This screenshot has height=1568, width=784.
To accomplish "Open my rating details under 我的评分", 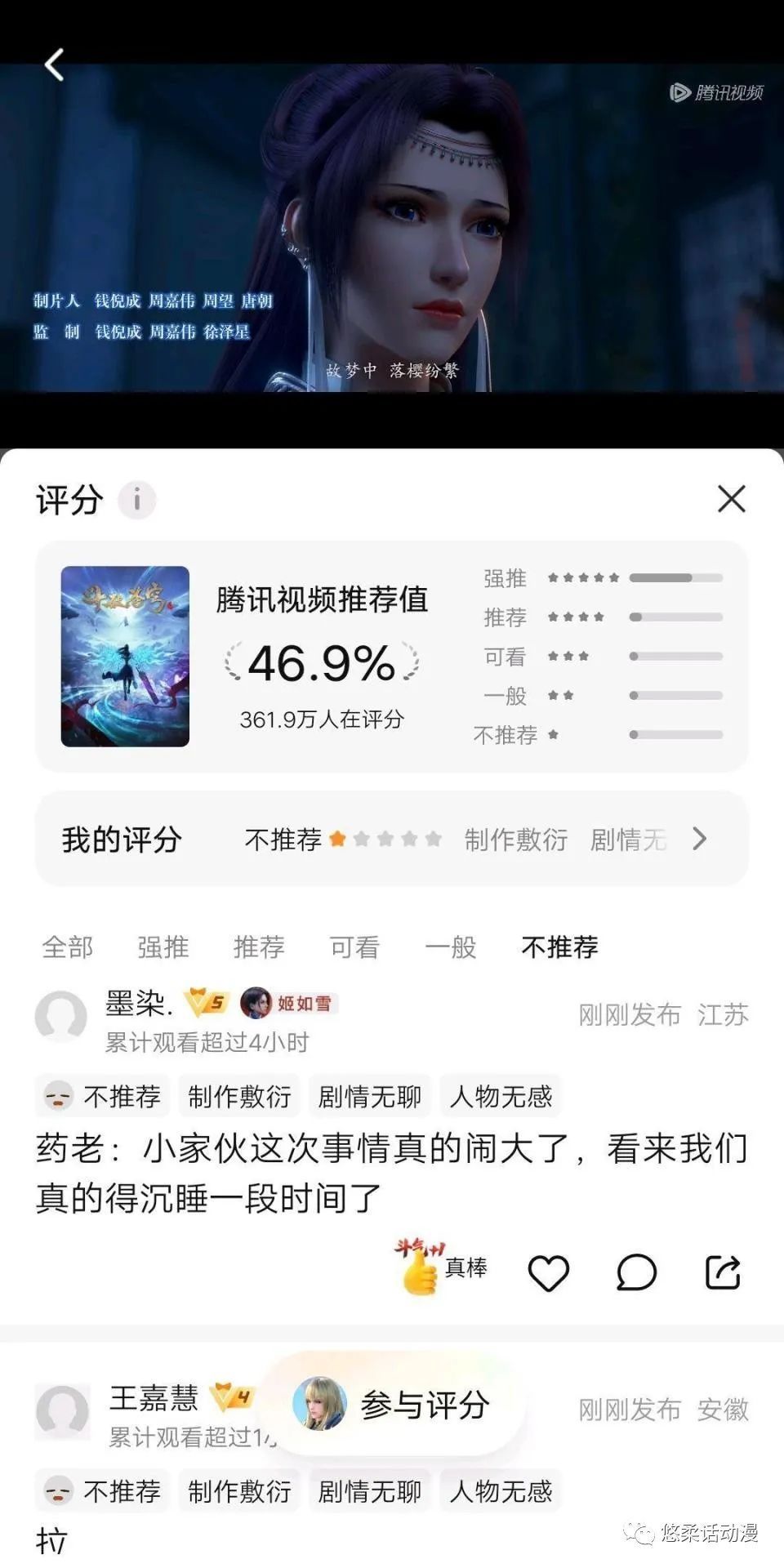I will 698,839.
